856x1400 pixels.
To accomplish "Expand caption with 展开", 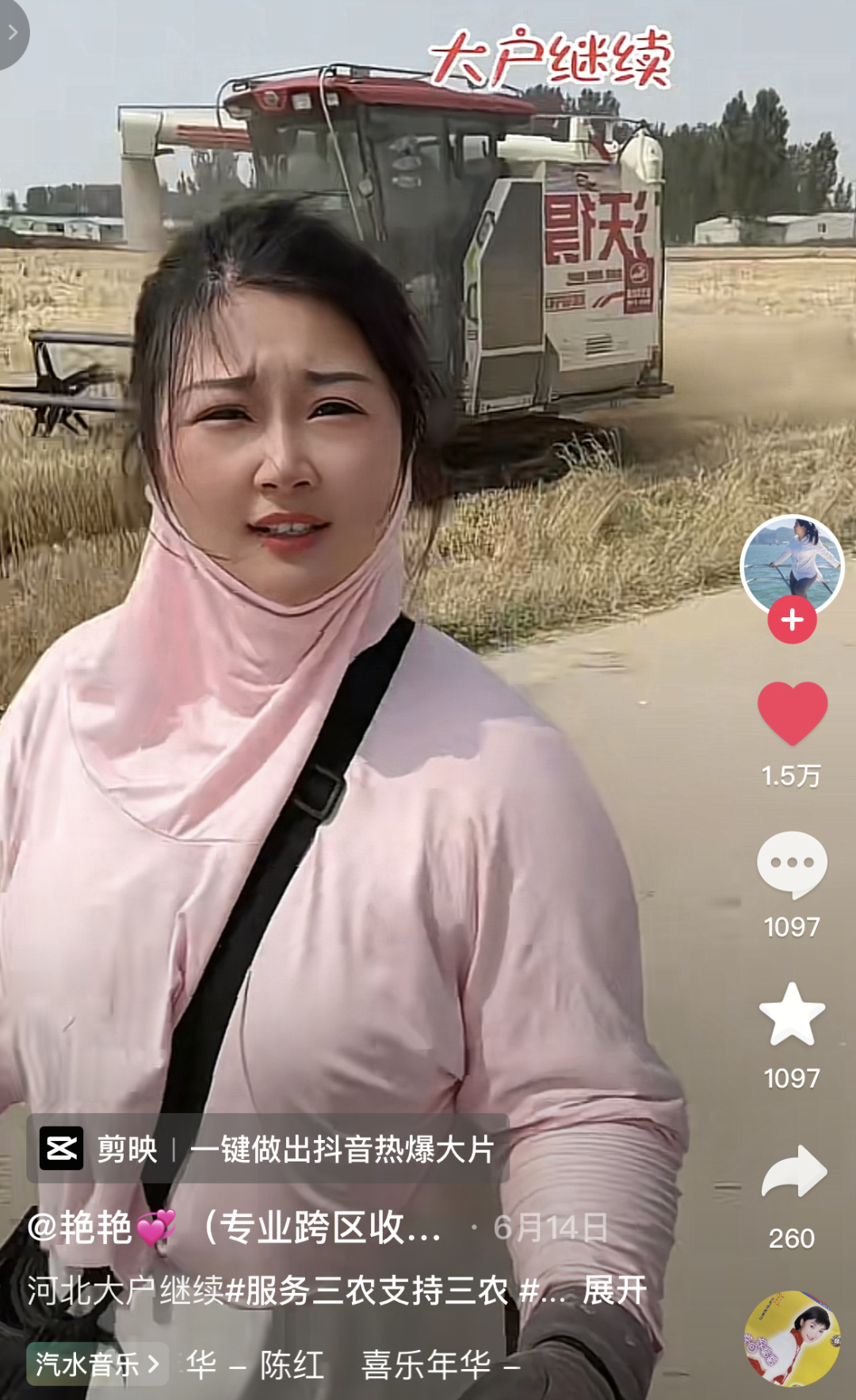I will coord(614,1291).
